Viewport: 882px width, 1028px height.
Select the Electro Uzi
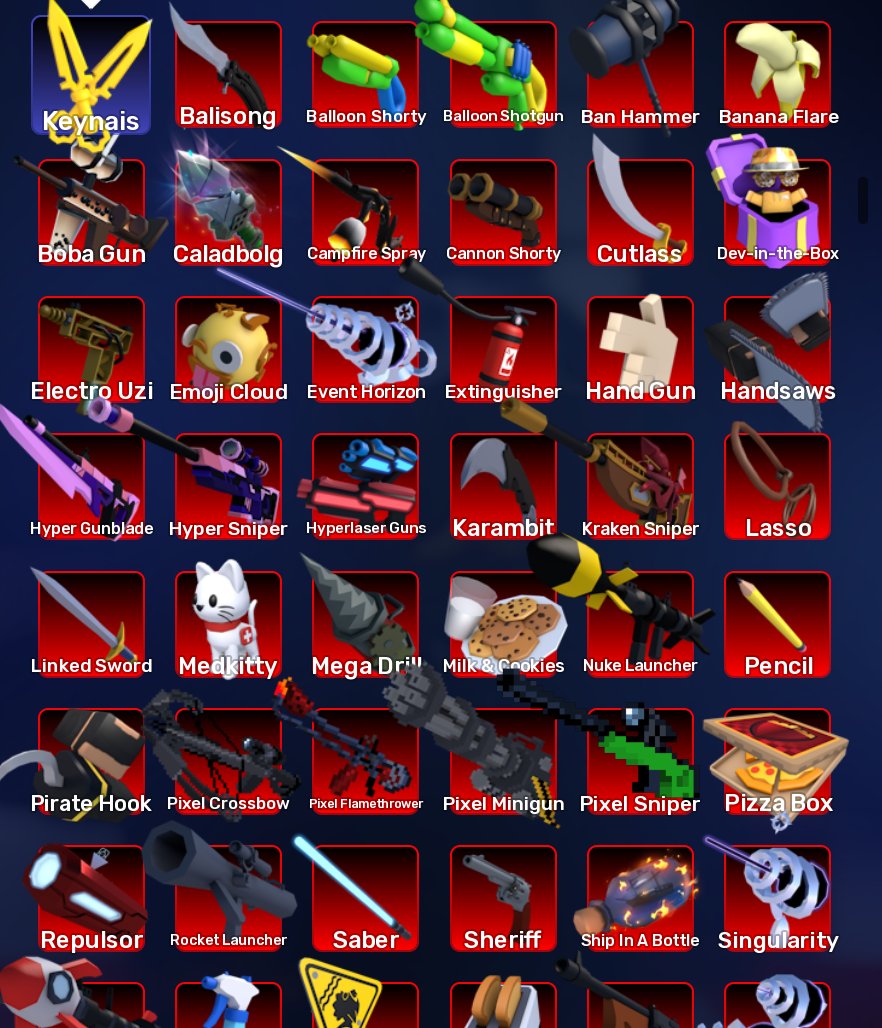click(91, 349)
